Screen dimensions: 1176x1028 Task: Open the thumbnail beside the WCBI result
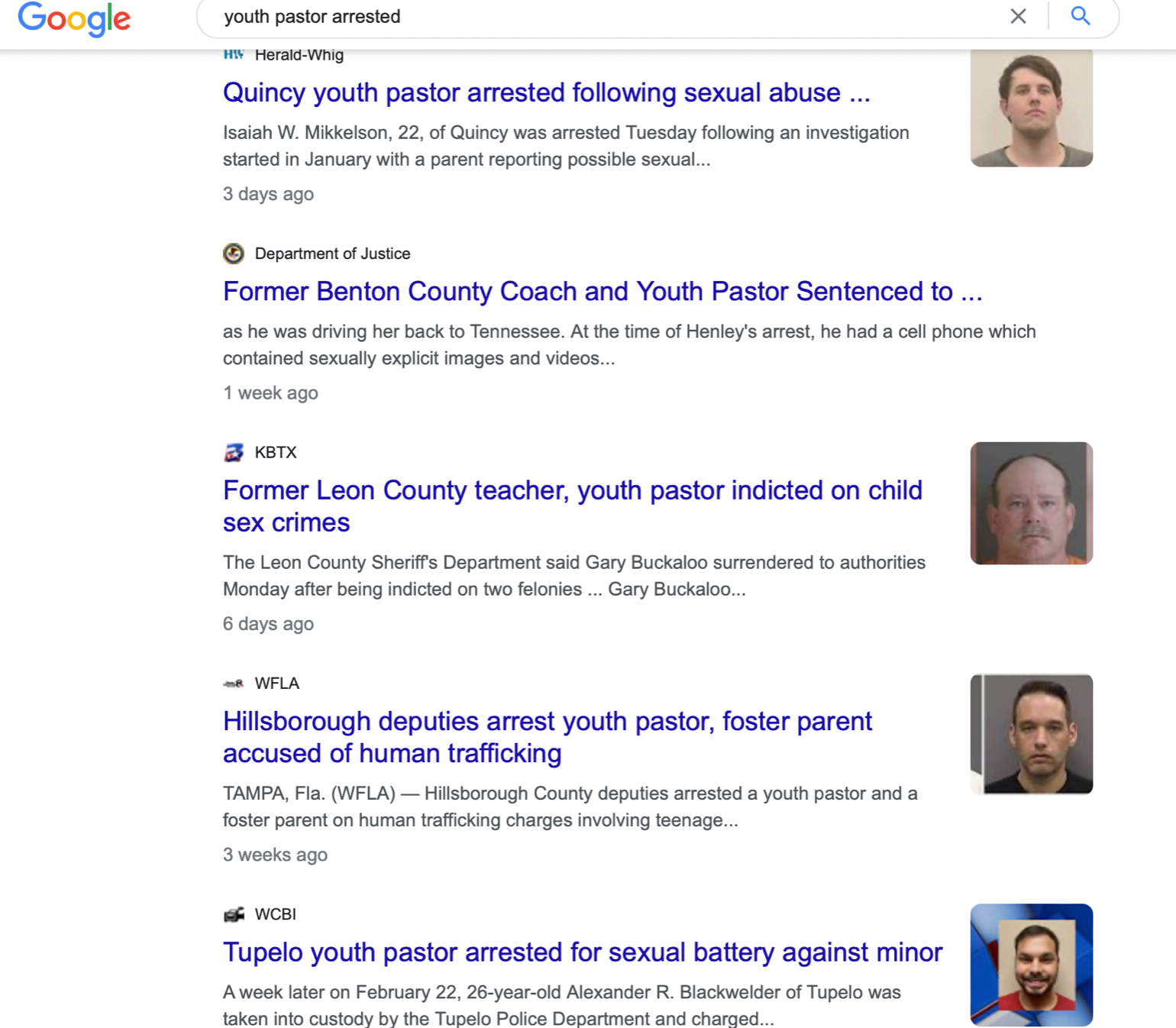click(1031, 965)
